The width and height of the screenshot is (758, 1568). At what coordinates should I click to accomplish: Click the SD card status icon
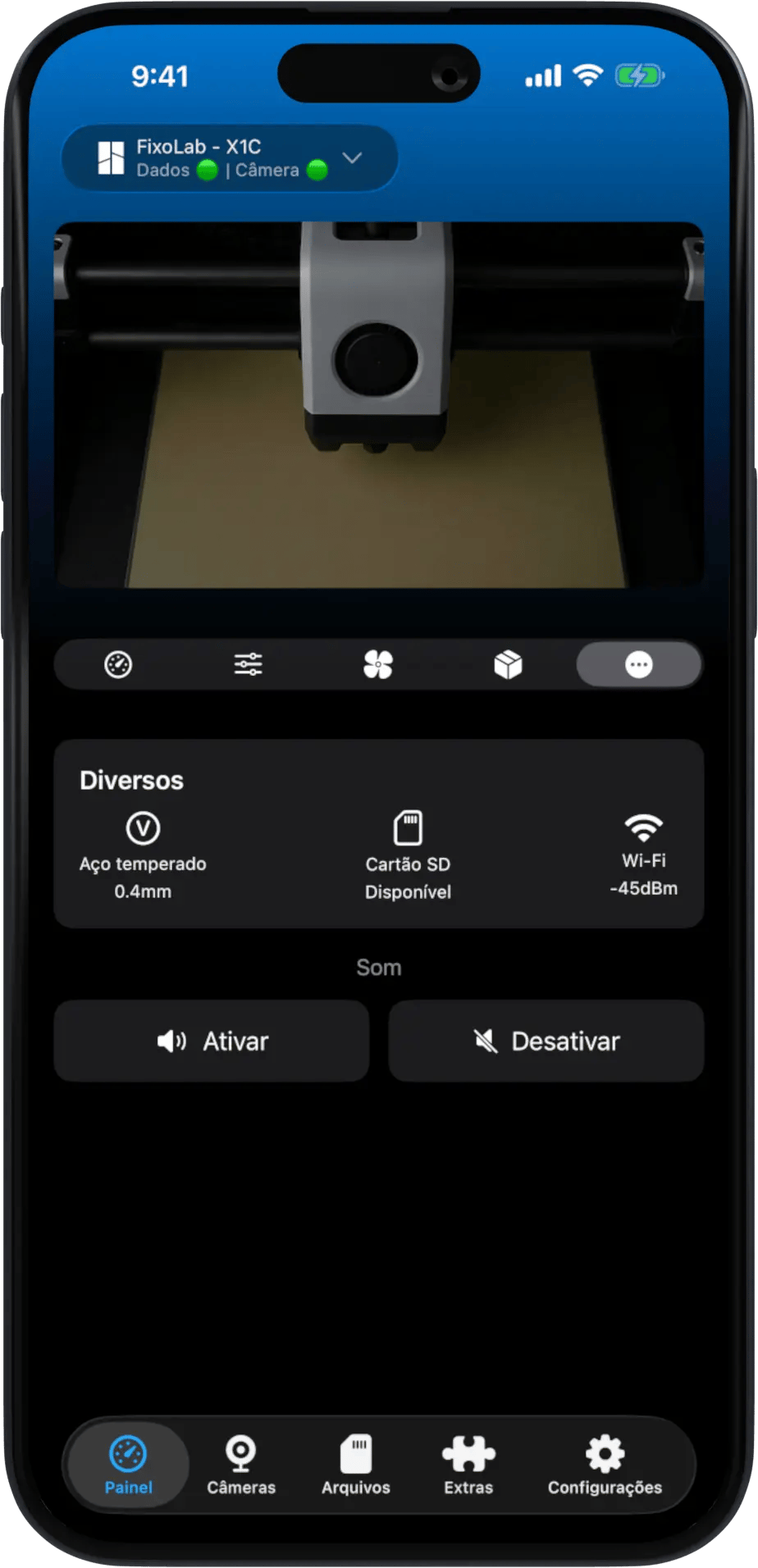click(x=408, y=828)
